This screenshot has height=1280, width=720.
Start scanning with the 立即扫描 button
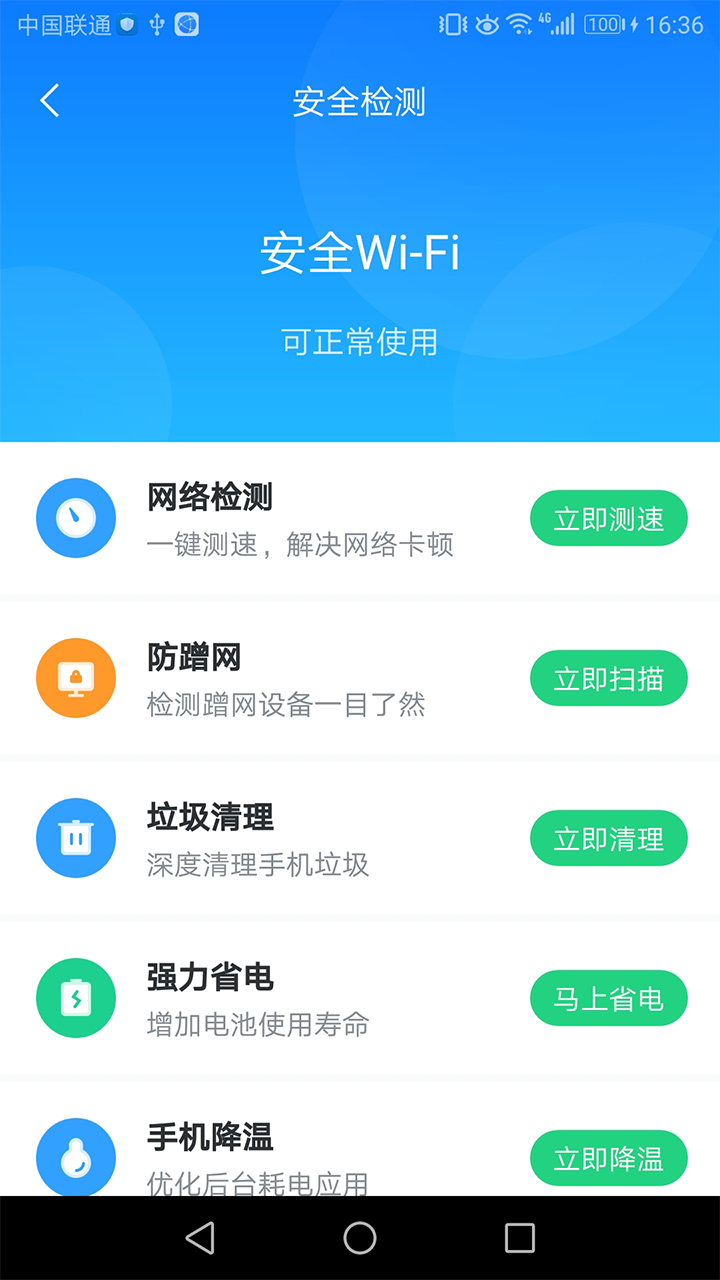pyautogui.click(x=608, y=678)
